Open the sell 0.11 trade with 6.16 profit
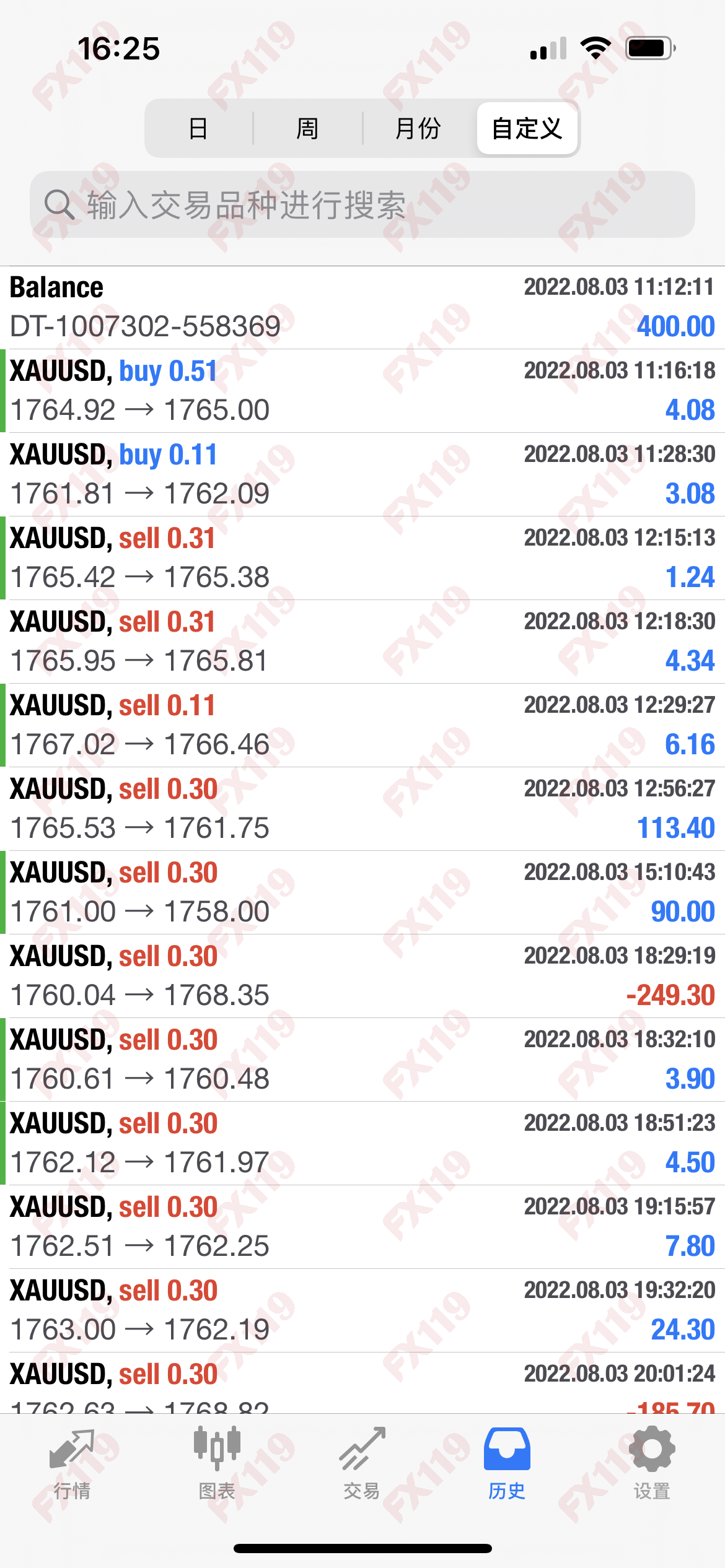 (362, 725)
